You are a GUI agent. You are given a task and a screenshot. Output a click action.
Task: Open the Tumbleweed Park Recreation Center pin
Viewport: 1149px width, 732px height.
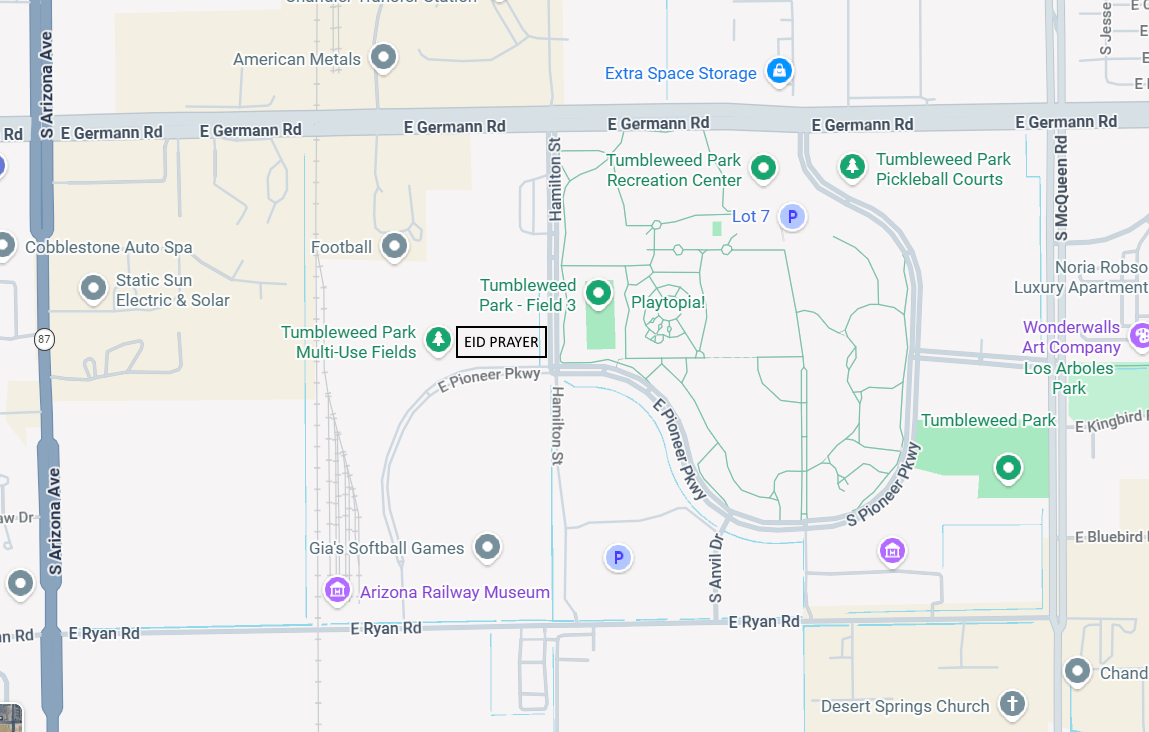pyautogui.click(x=763, y=168)
